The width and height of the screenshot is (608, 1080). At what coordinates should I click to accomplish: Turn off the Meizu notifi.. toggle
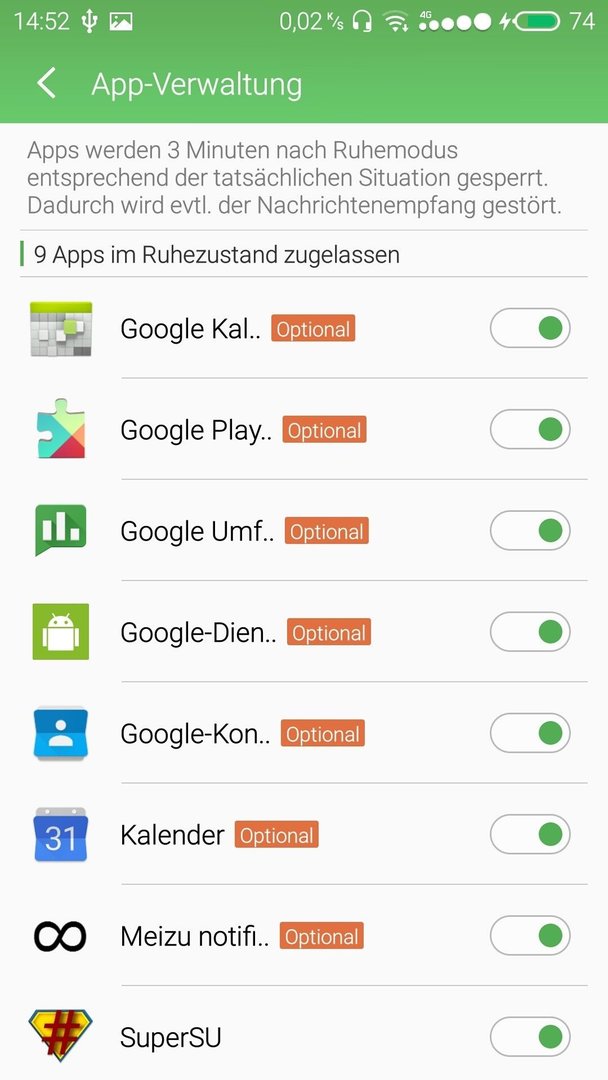[530, 935]
